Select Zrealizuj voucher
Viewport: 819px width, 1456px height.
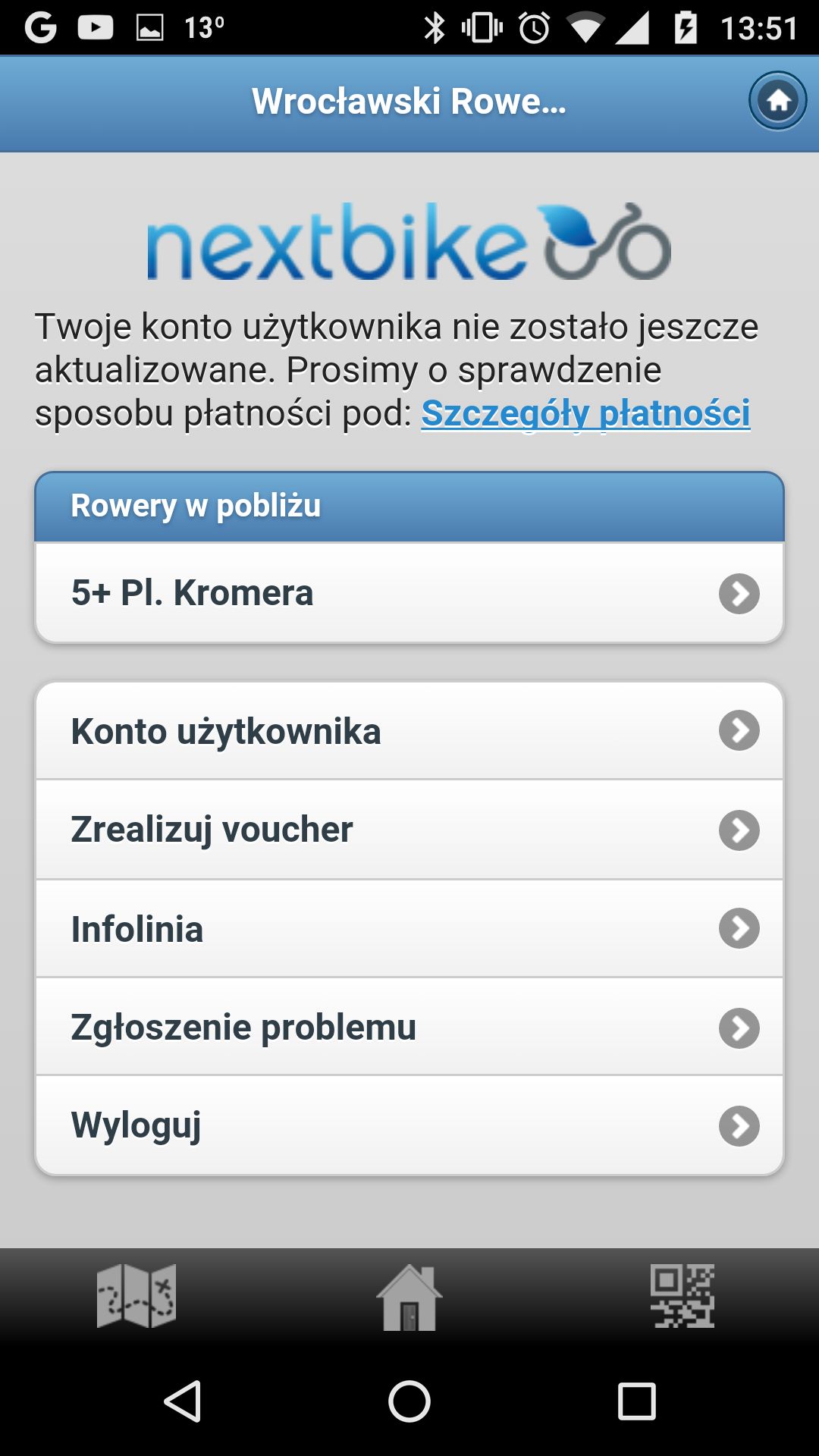click(x=409, y=830)
